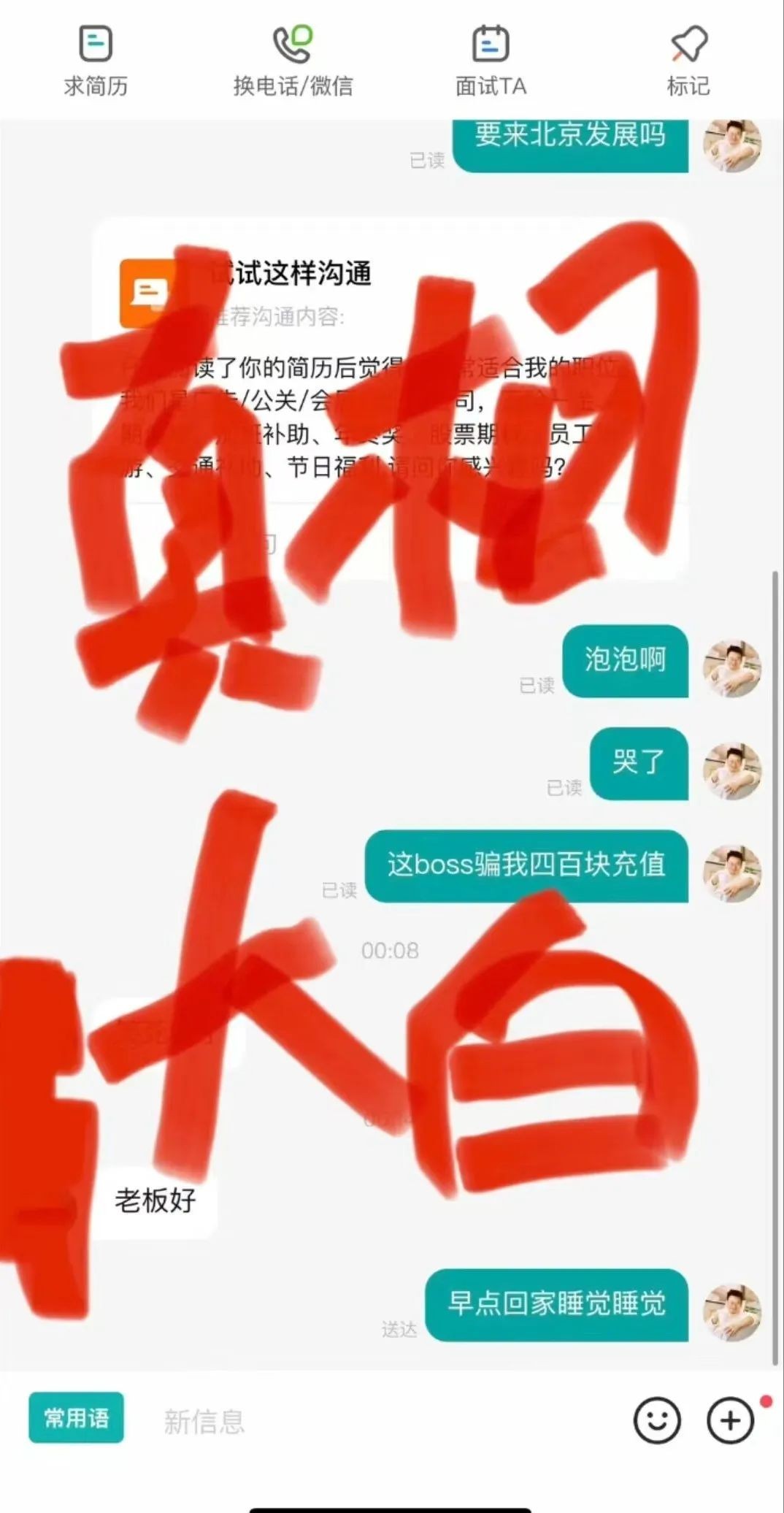Exchange phone or WeChat via 换电话/微信
The image size is (784, 1513).
tap(293, 60)
